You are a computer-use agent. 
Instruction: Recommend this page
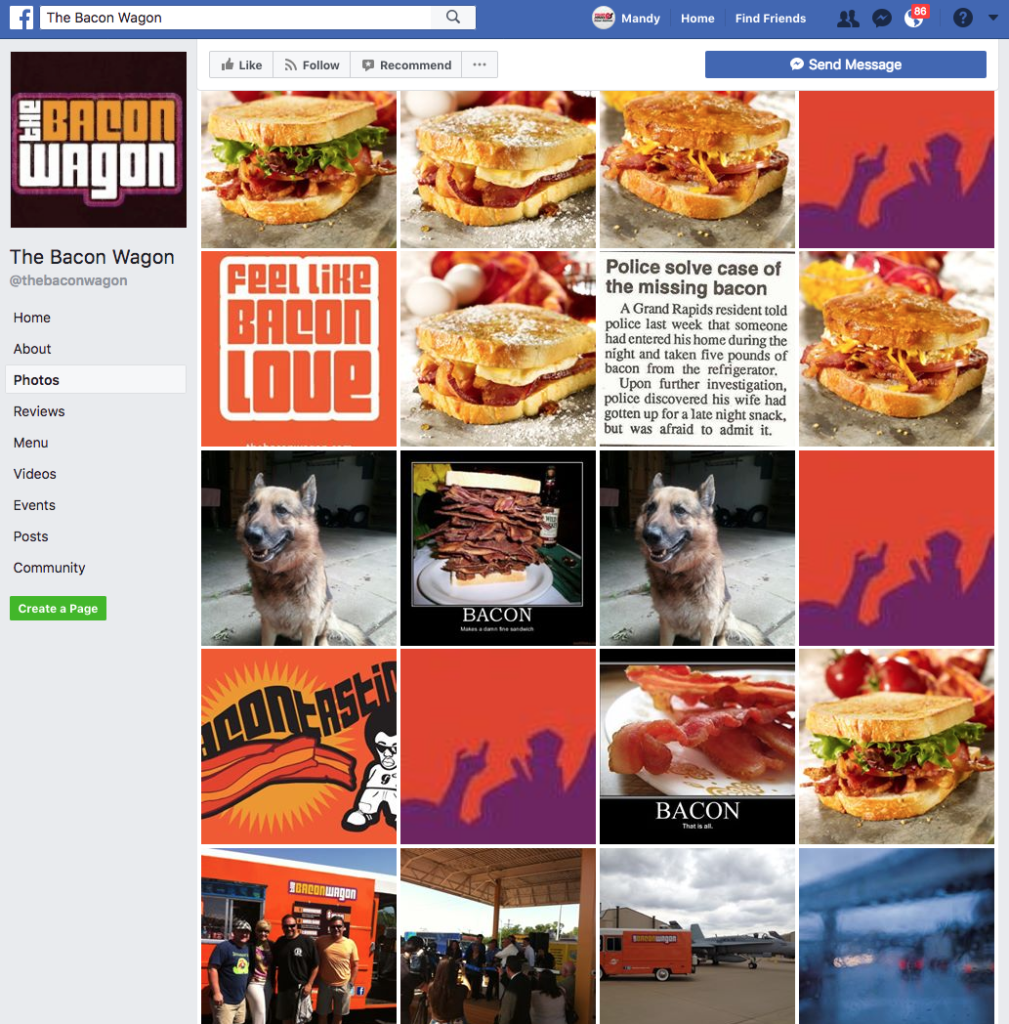tap(406, 65)
